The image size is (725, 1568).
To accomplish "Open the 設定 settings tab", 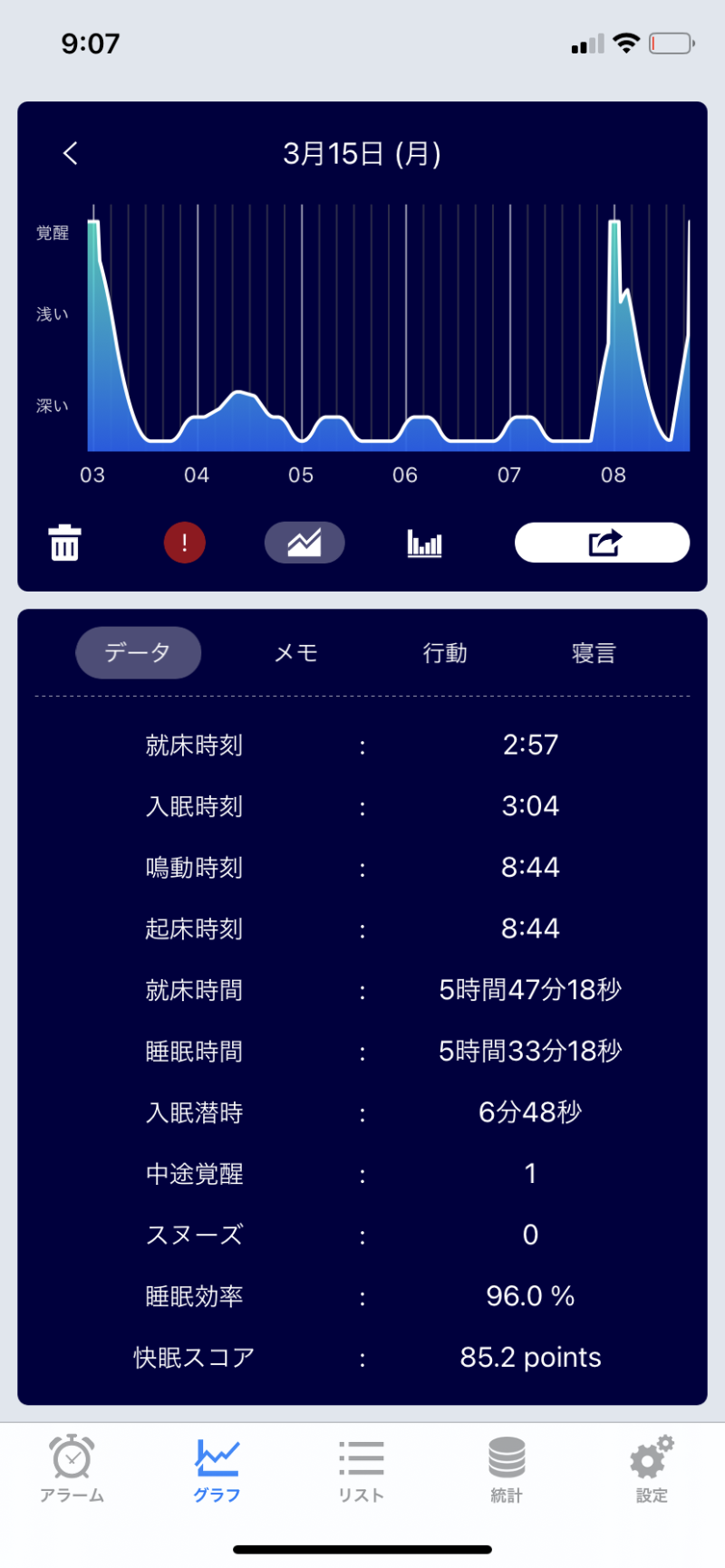I will [x=652, y=1468].
